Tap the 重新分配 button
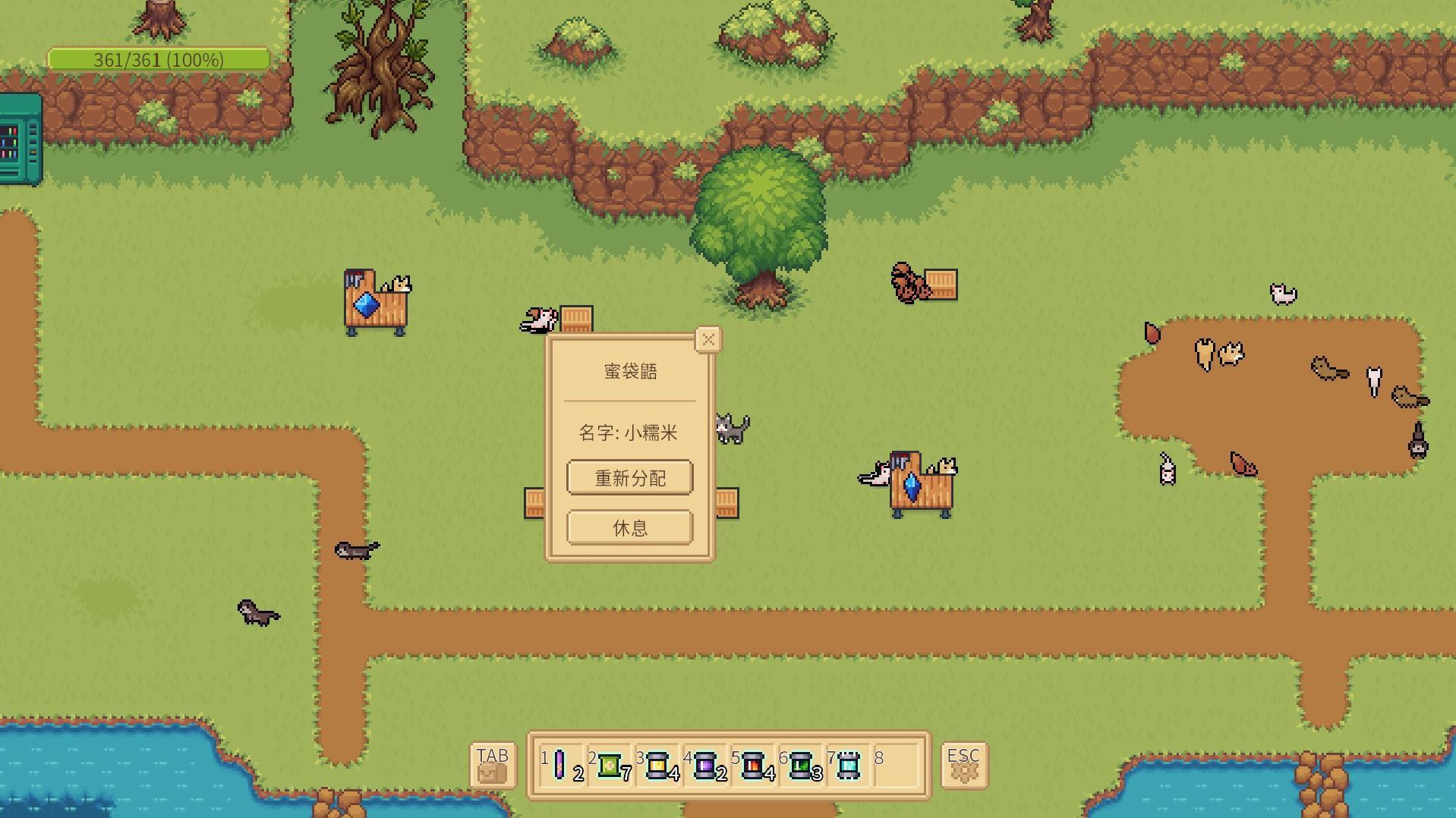Image resolution: width=1456 pixels, height=818 pixels. [x=629, y=478]
